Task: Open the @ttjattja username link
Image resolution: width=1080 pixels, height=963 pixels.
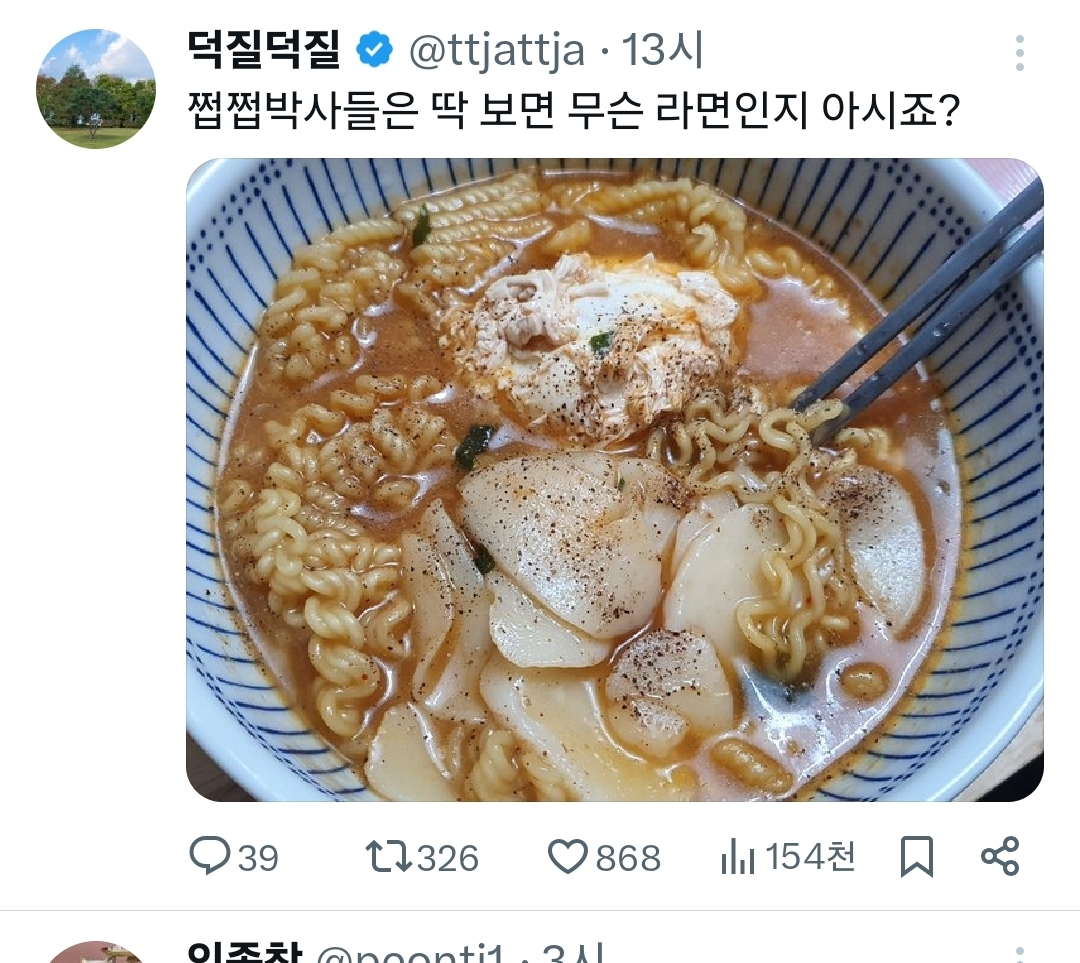Action: [x=497, y=50]
